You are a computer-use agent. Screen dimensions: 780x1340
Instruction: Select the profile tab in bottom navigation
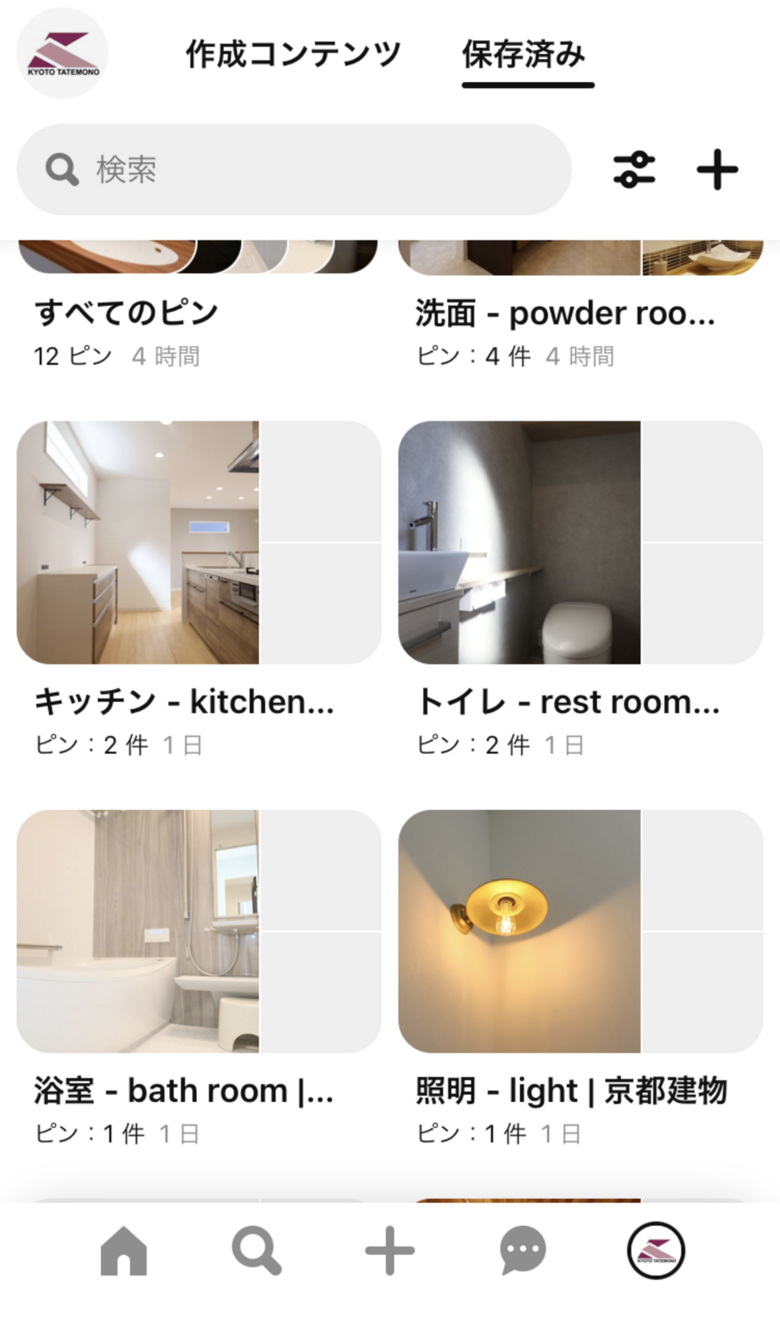[x=656, y=1251]
